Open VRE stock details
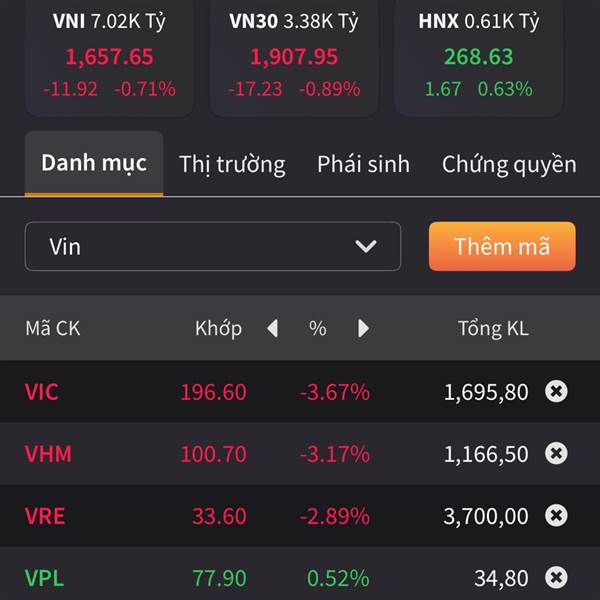 tap(300, 515)
